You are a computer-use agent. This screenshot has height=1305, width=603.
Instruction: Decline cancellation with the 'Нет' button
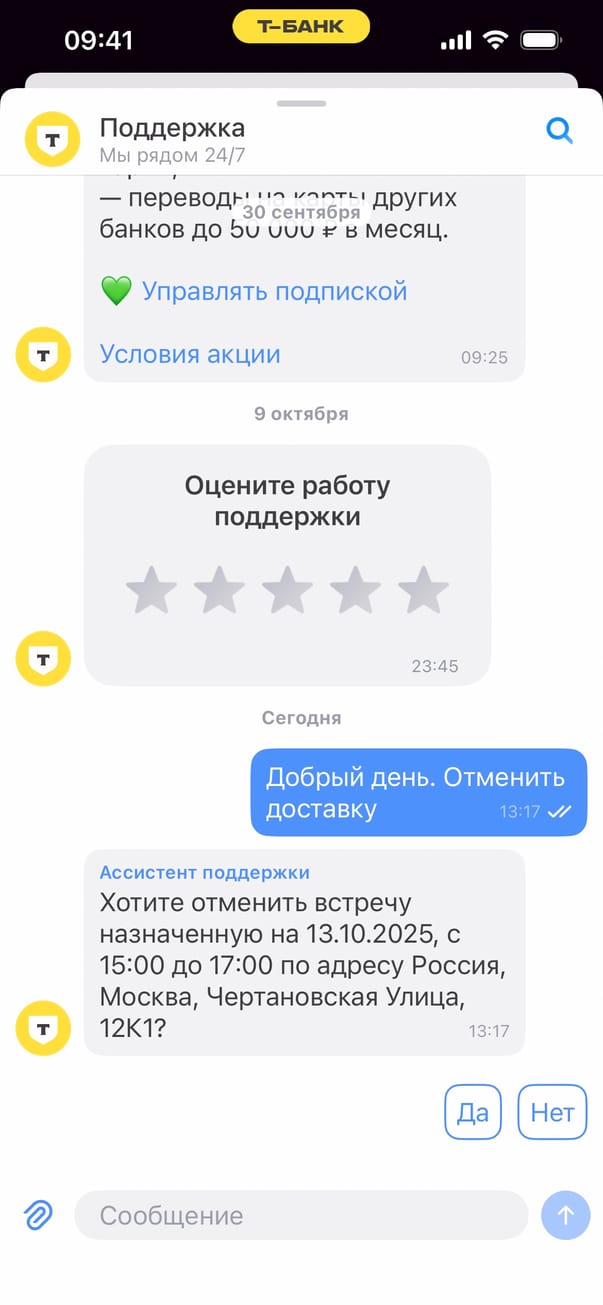[x=552, y=1112]
